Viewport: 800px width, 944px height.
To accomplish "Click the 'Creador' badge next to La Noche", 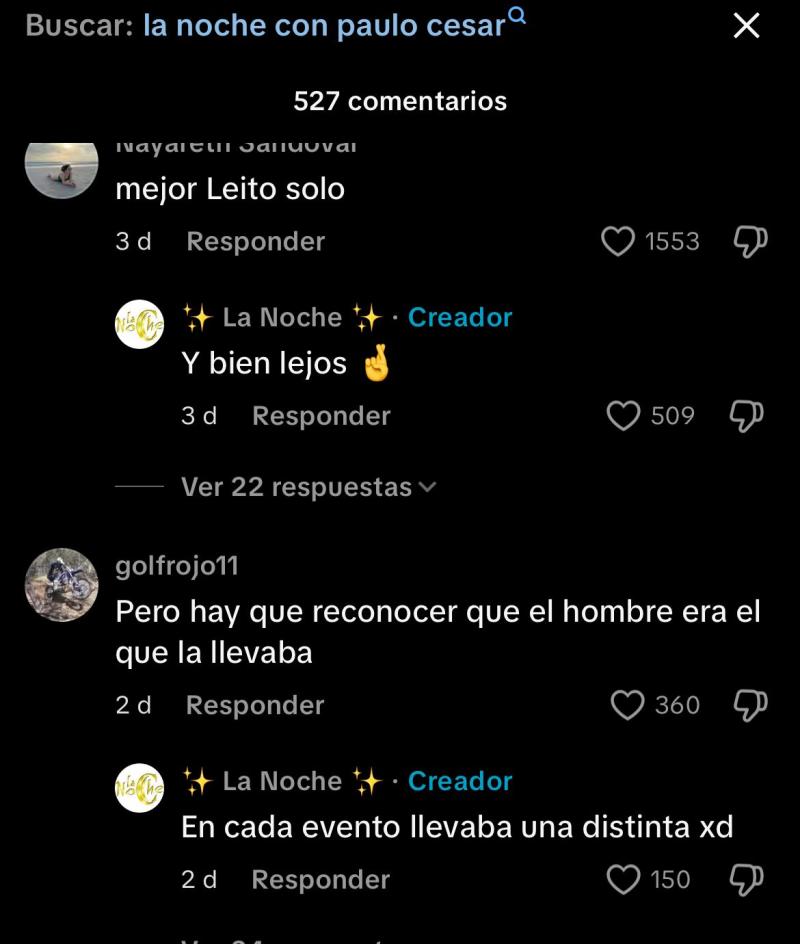I will [459, 316].
